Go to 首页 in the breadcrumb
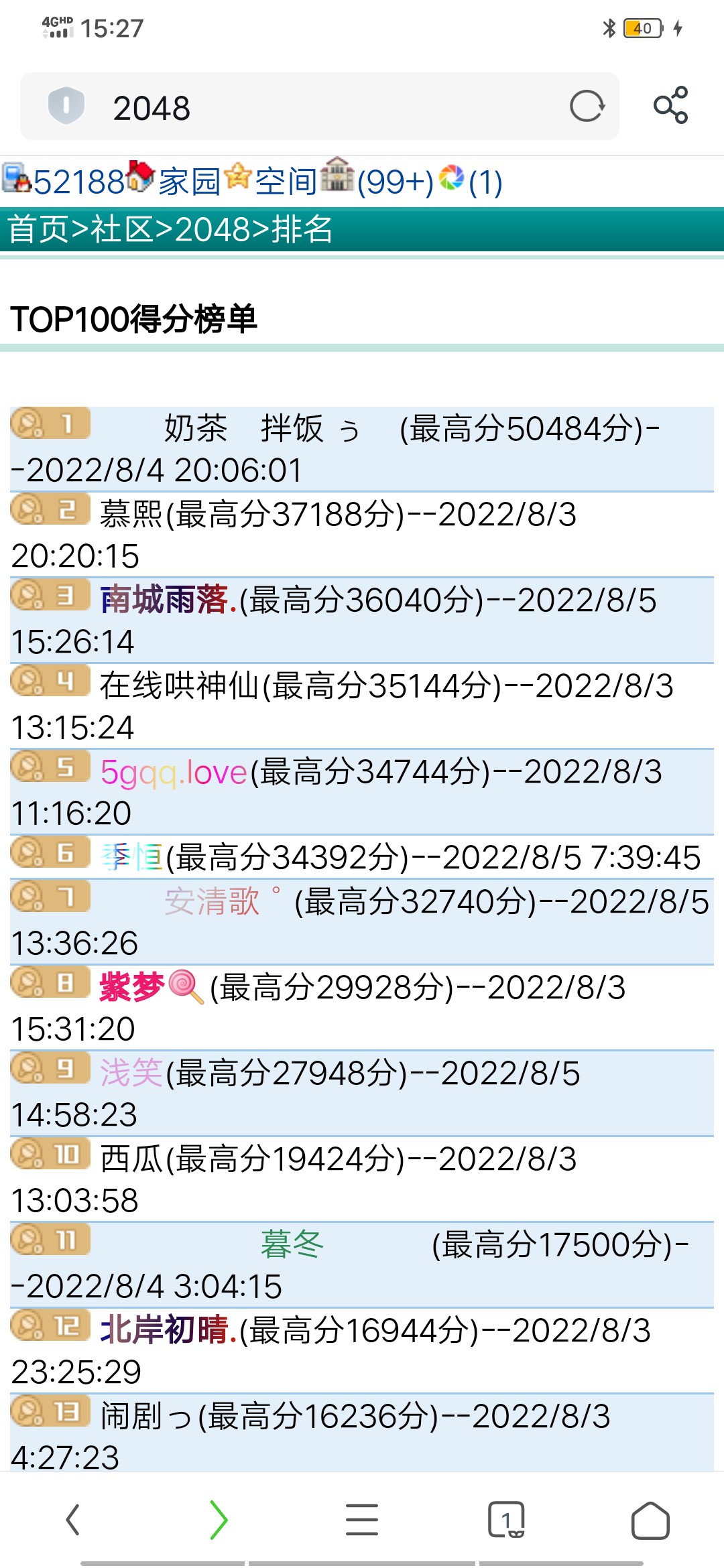 coord(38,229)
